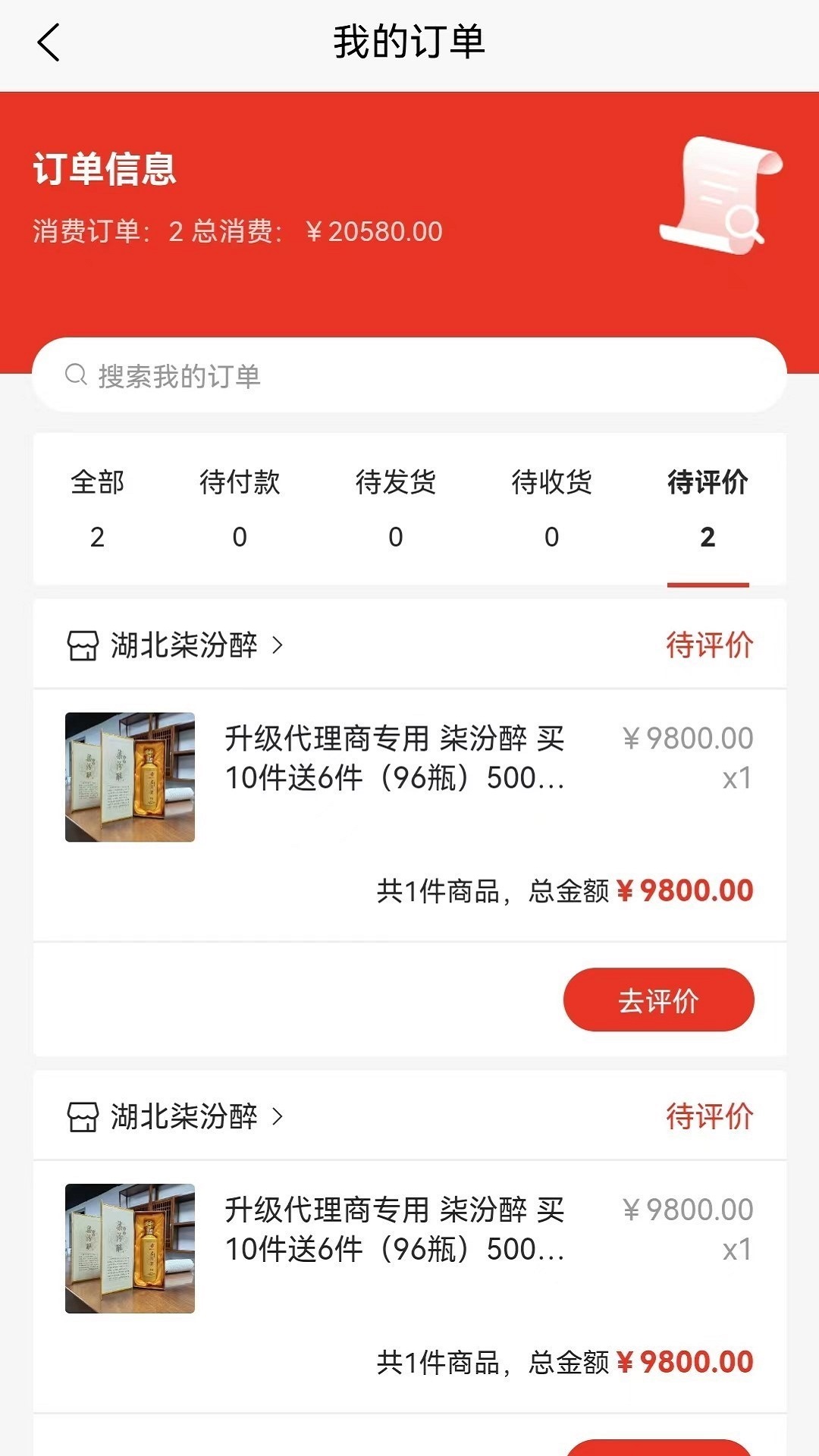Click the 待评价 status label on the first order
The image size is (819, 1456).
pyautogui.click(x=708, y=646)
